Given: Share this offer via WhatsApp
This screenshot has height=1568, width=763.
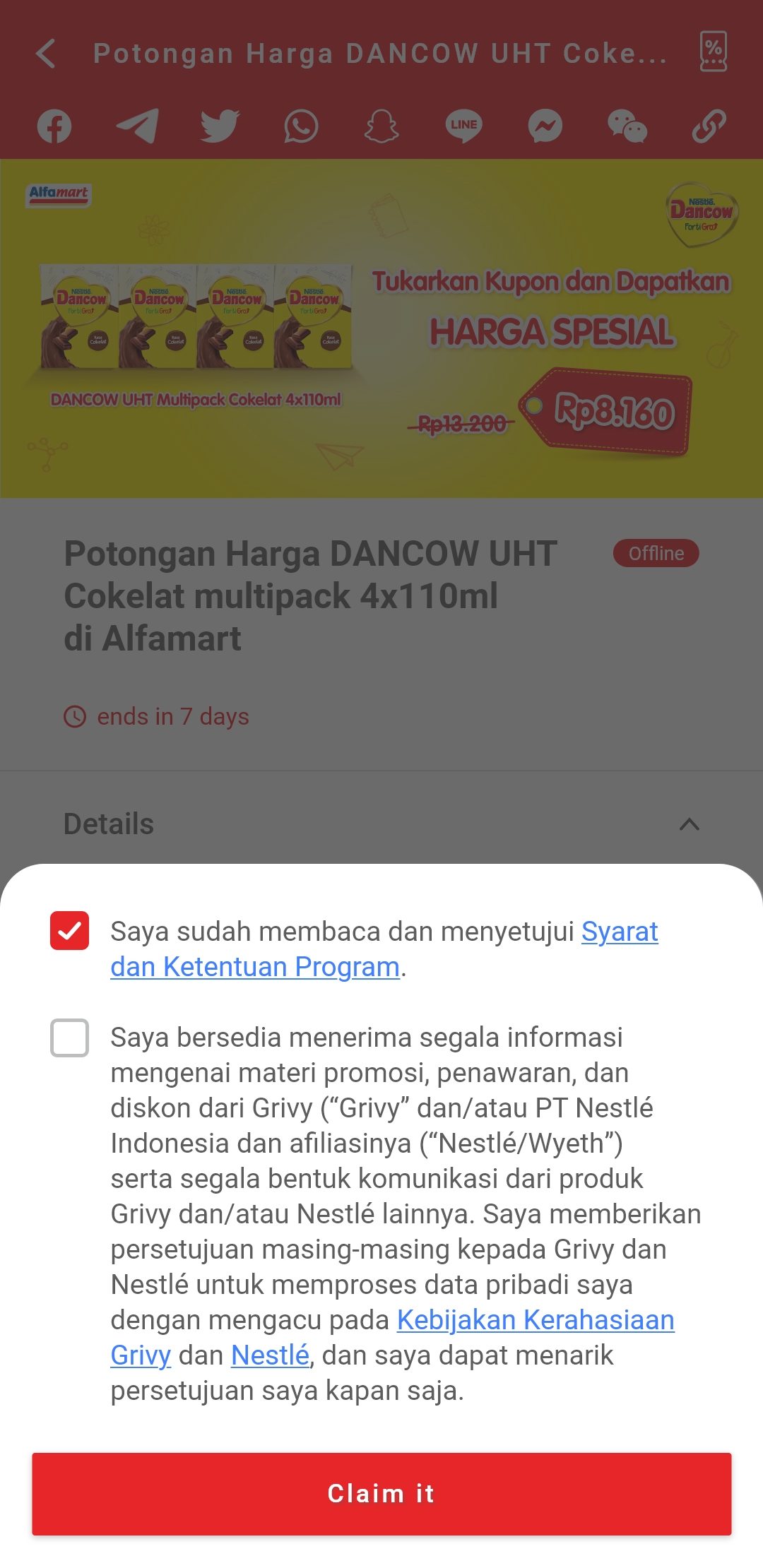Looking at the screenshot, I should coord(302,126).
